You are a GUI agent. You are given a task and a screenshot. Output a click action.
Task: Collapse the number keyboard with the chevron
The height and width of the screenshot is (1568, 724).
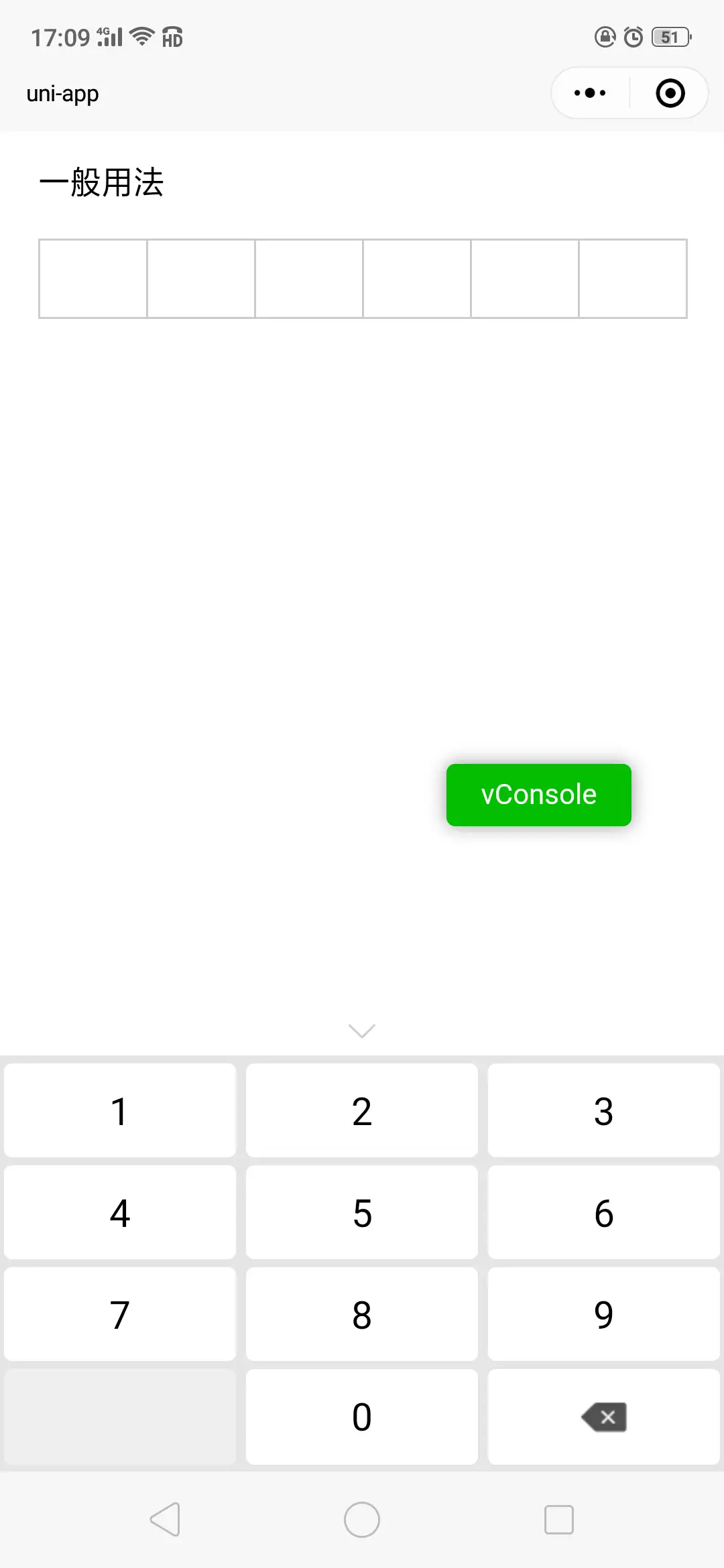coord(362,1031)
